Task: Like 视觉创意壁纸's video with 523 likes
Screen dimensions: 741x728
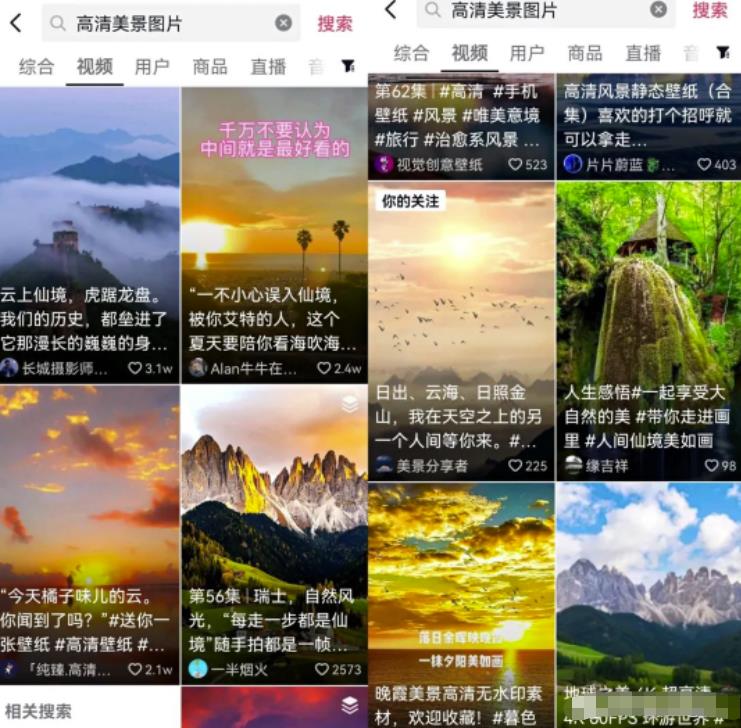Action: click(515, 164)
